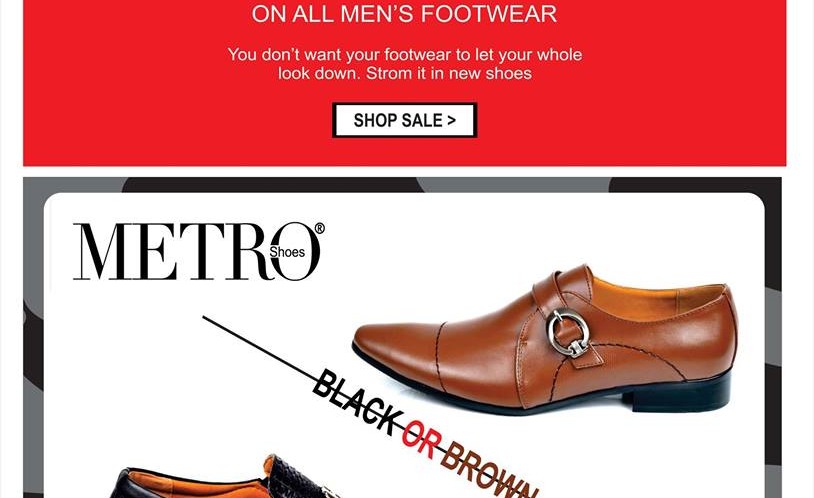Tap the SHOP SALE button

[x=404, y=121]
